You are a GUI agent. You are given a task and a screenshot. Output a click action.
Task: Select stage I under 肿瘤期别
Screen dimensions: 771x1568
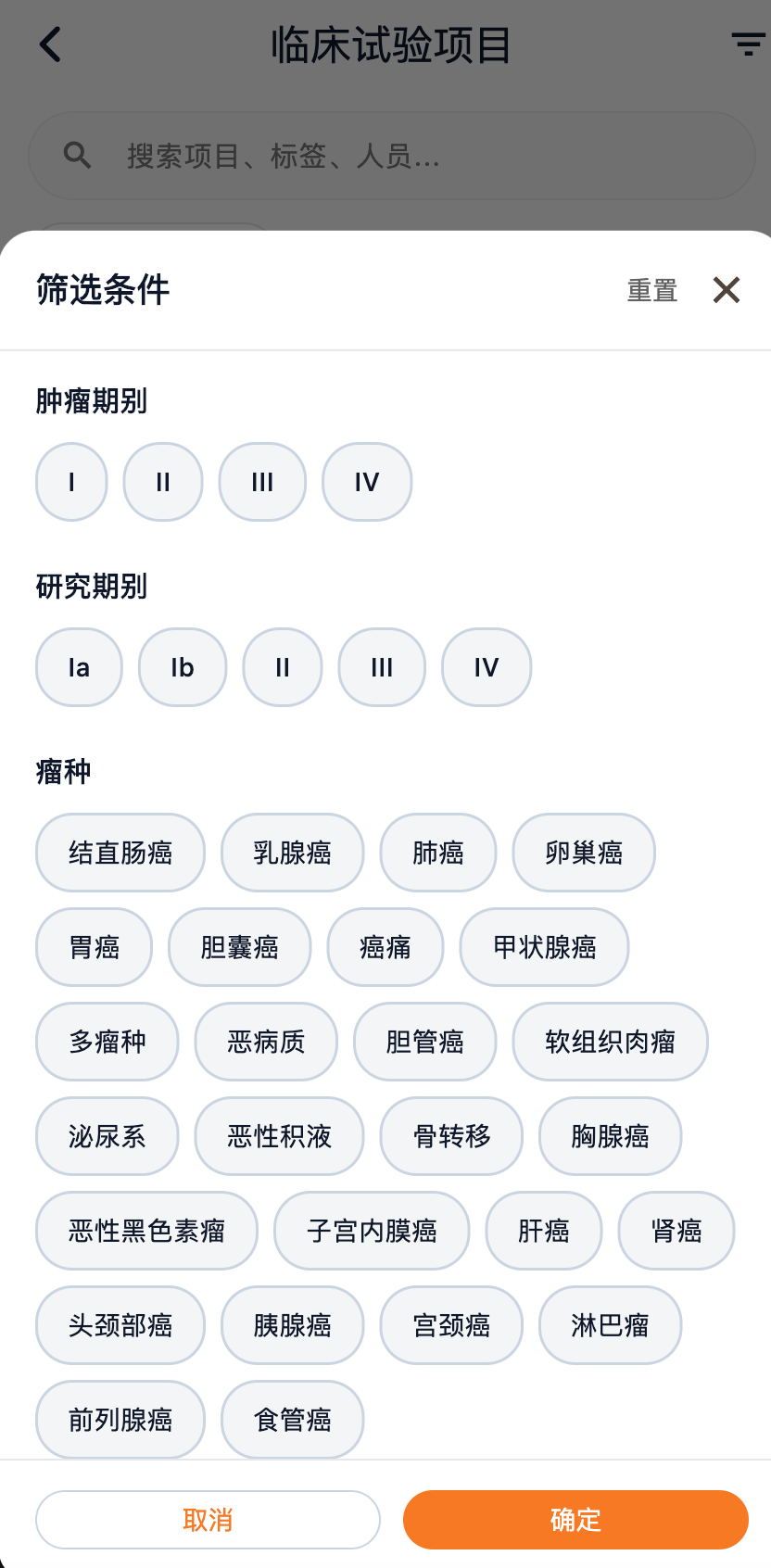[x=71, y=482]
